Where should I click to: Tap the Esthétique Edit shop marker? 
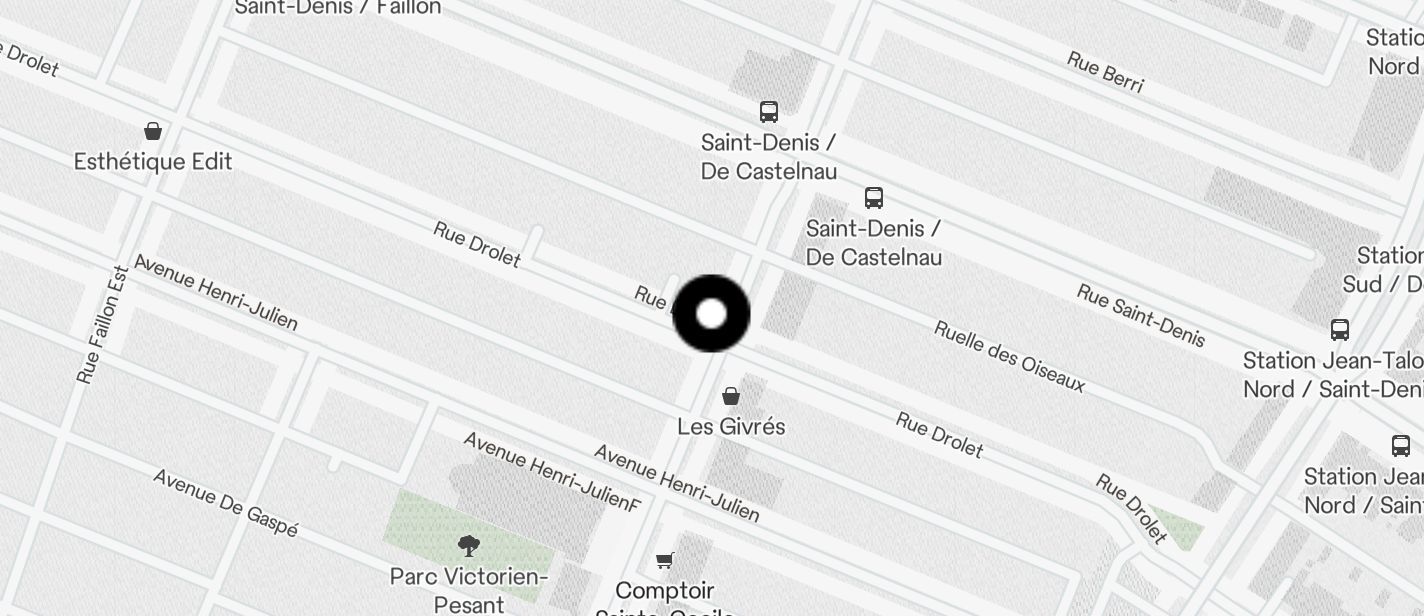click(153, 131)
